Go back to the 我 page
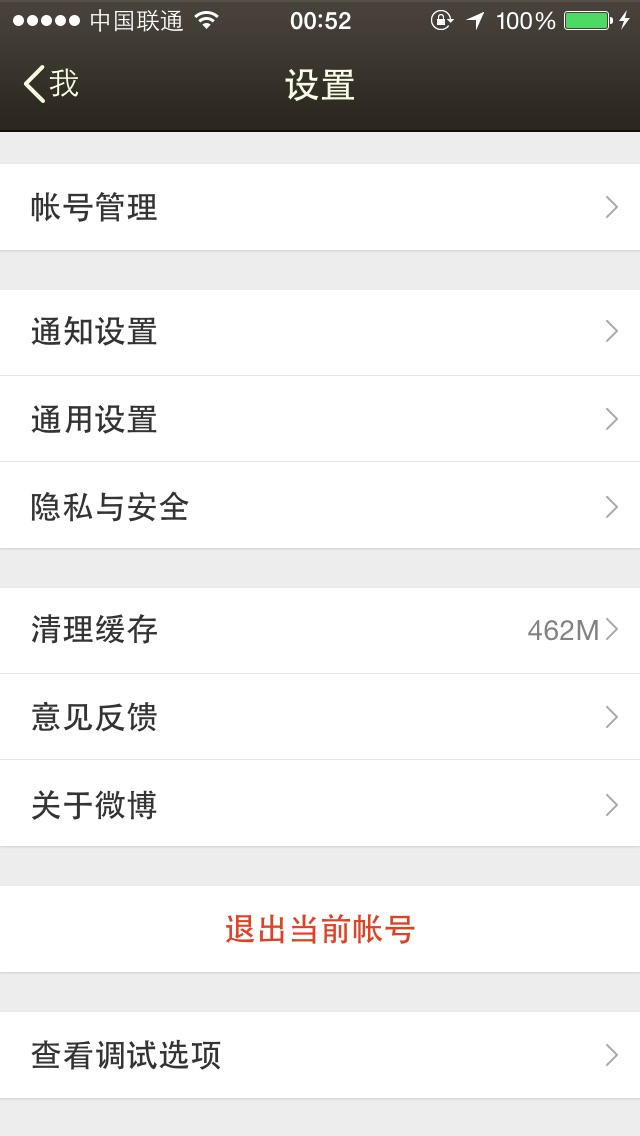The width and height of the screenshot is (640, 1136). pos(51,84)
